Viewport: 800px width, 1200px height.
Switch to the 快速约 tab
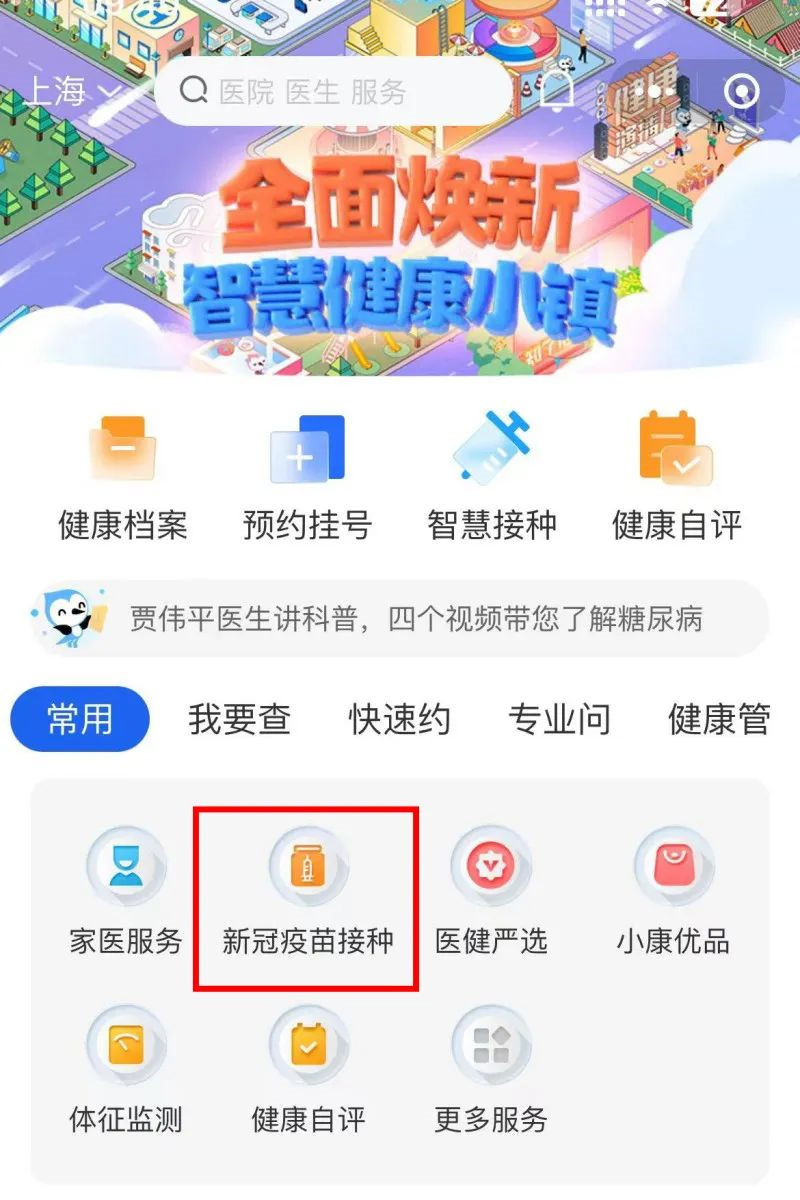tap(399, 719)
